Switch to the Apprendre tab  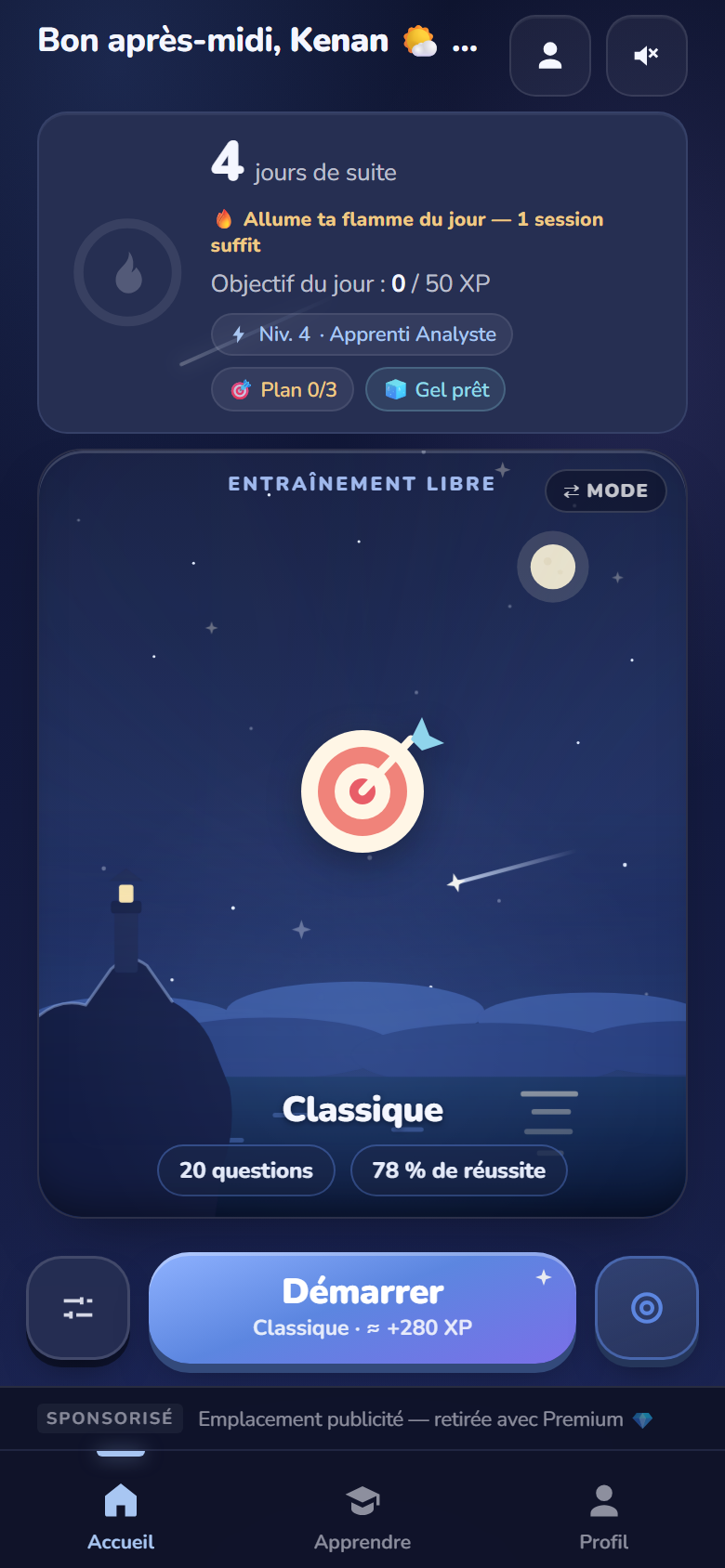pos(362,1516)
